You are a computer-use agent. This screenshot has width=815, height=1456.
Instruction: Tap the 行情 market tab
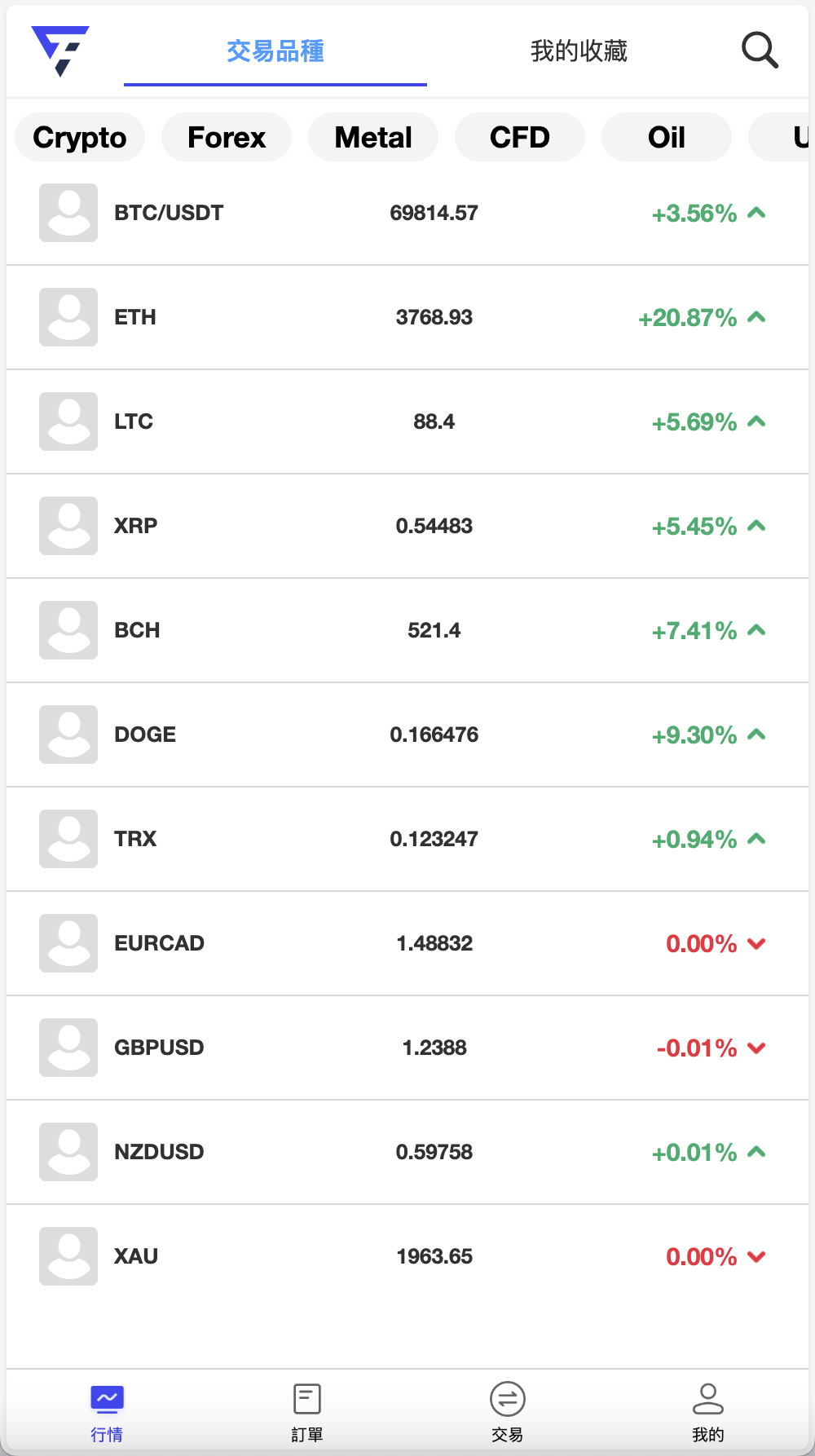tap(107, 1412)
